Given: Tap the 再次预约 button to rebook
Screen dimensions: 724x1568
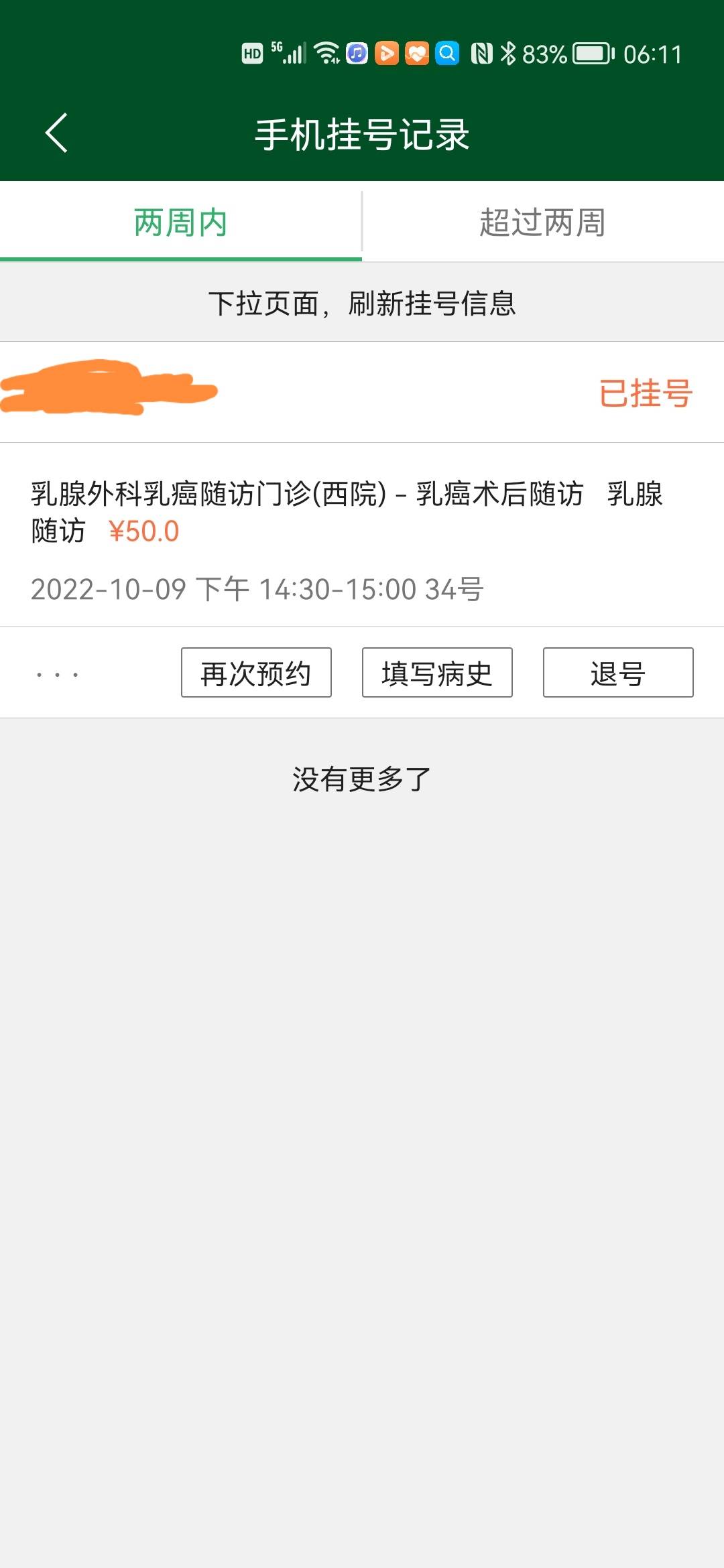Looking at the screenshot, I should click(x=255, y=673).
